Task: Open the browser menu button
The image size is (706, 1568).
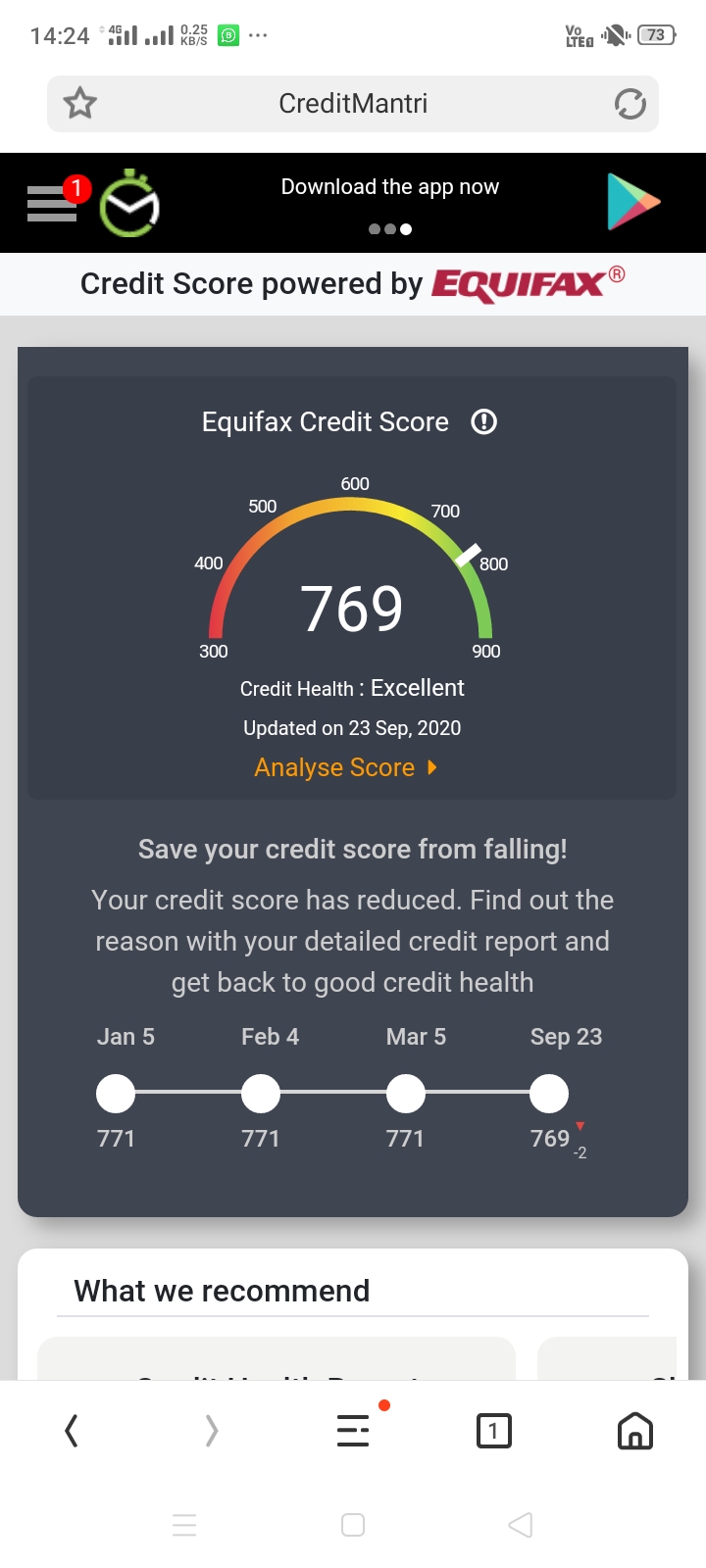Action: click(353, 1431)
